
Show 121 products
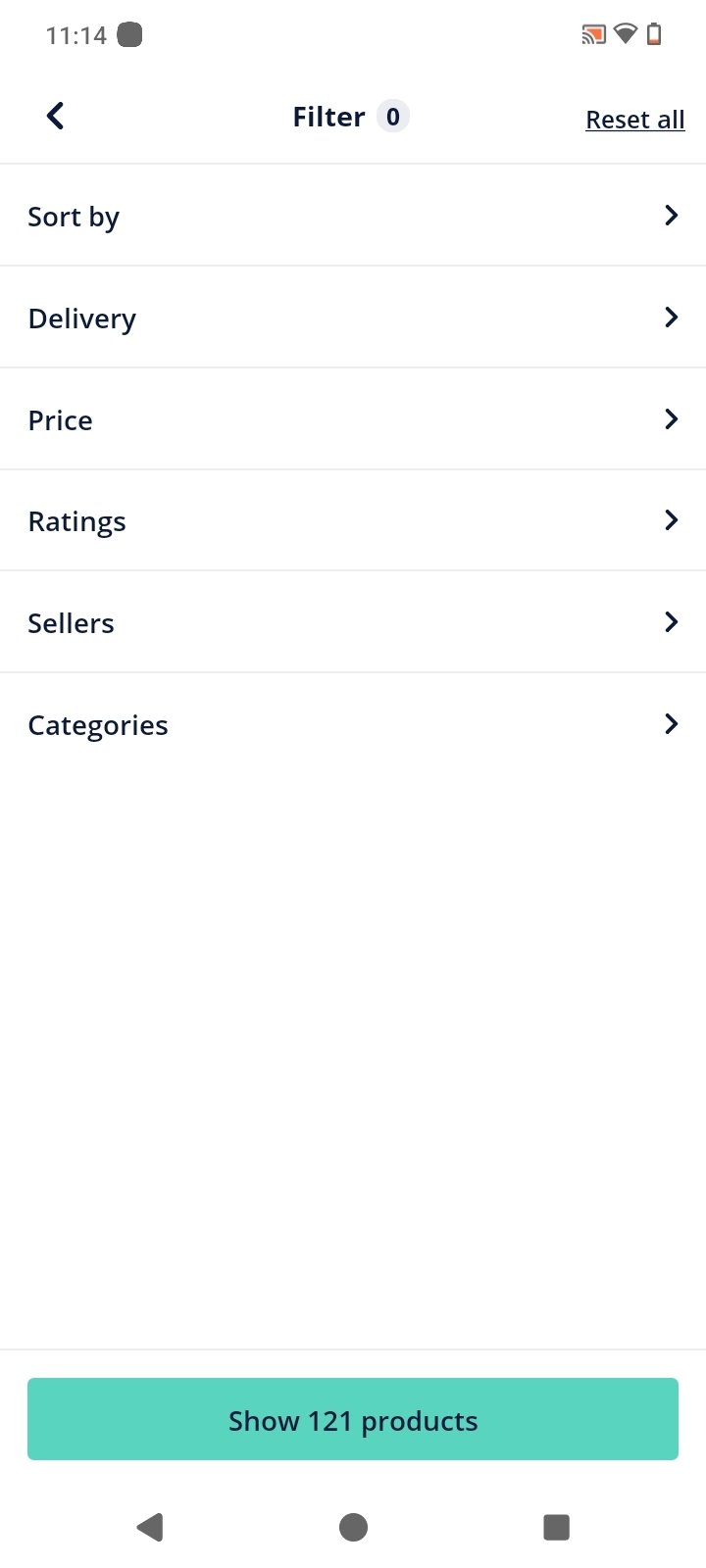pyautogui.click(x=353, y=1419)
